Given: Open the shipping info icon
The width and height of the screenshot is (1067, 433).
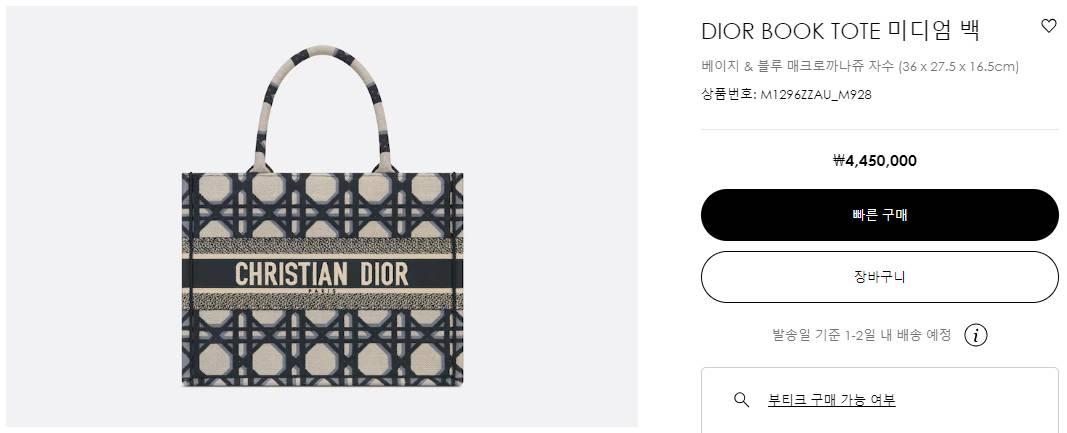Looking at the screenshot, I should tap(976, 336).
